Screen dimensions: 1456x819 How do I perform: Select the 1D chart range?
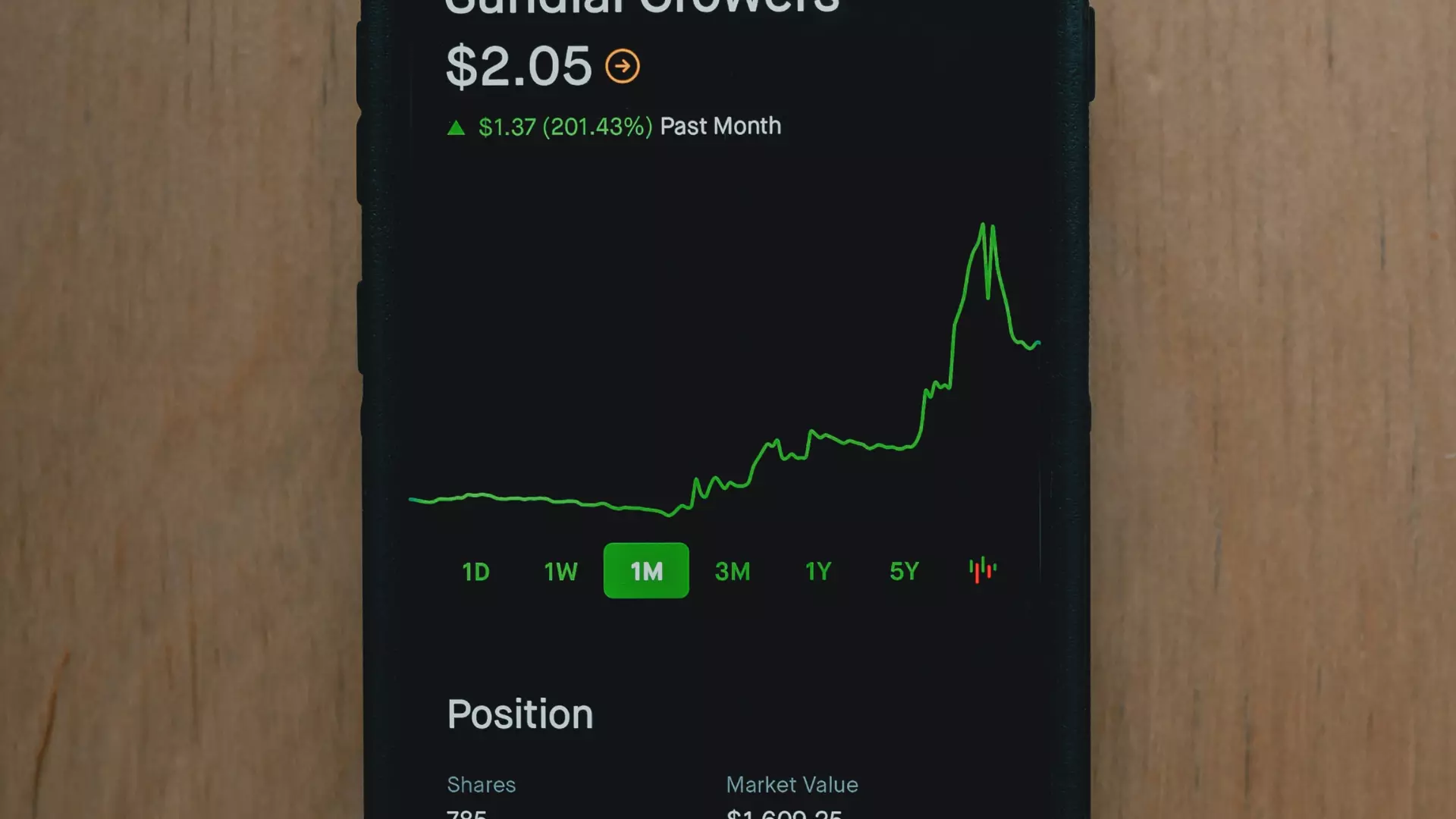[x=475, y=571]
